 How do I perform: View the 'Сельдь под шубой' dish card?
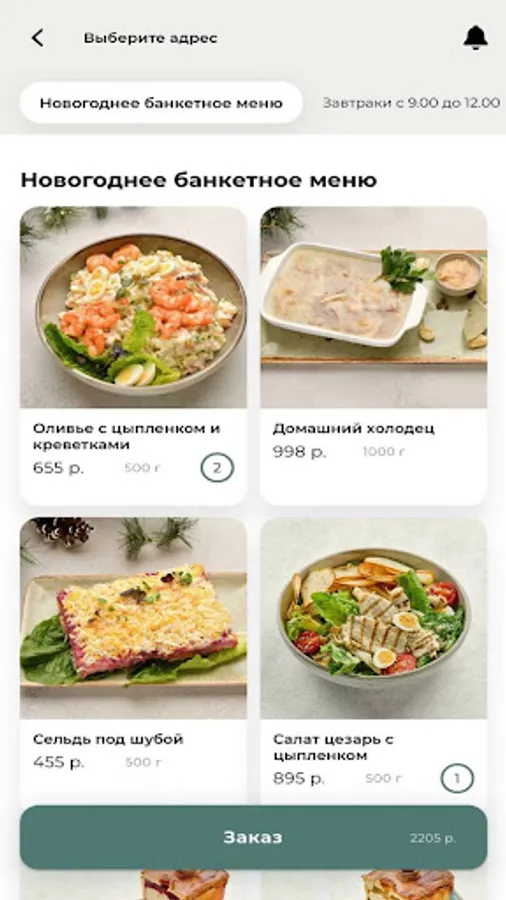[133, 660]
